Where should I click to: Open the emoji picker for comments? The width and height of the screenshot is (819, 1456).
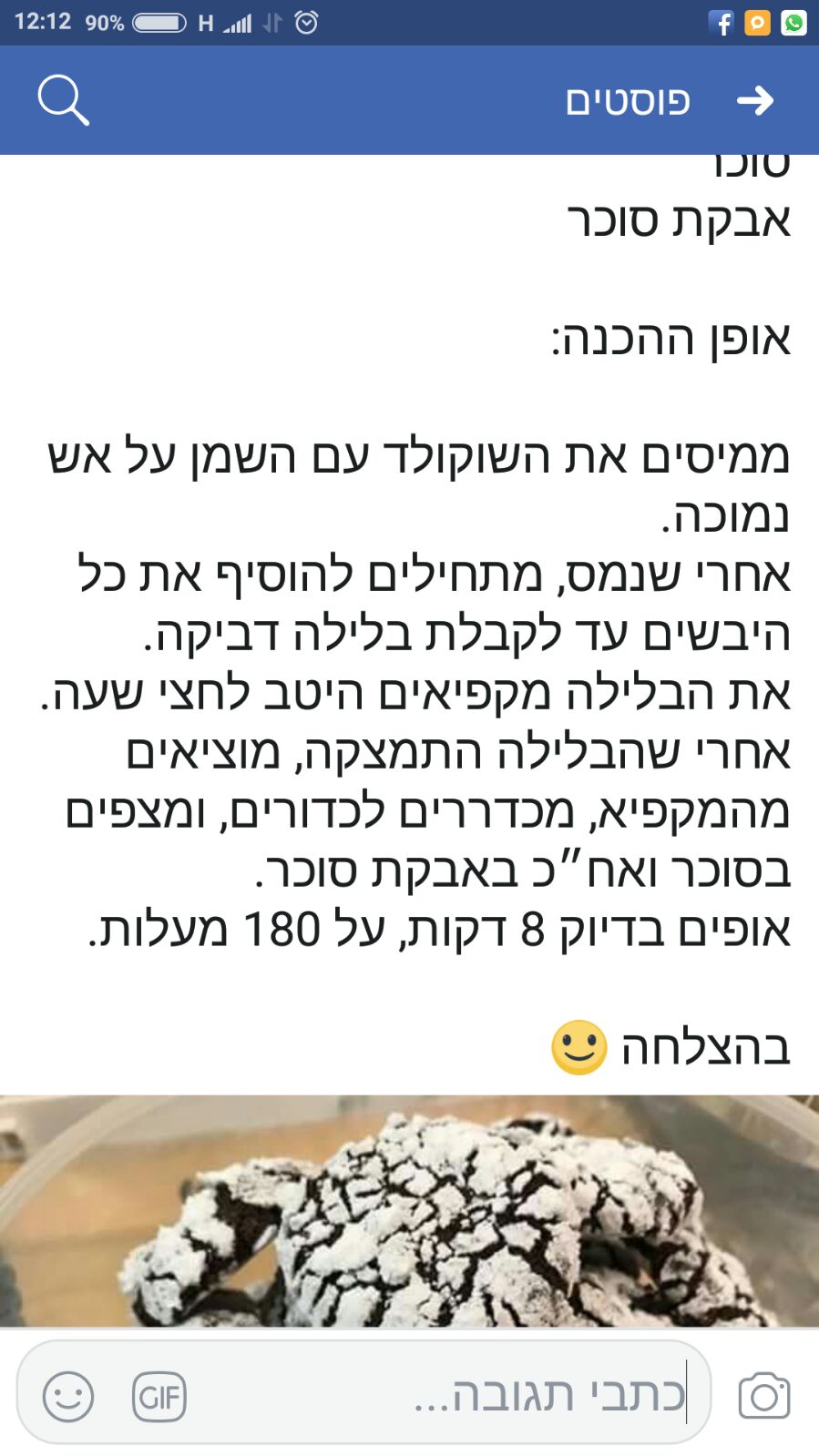tap(68, 1396)
